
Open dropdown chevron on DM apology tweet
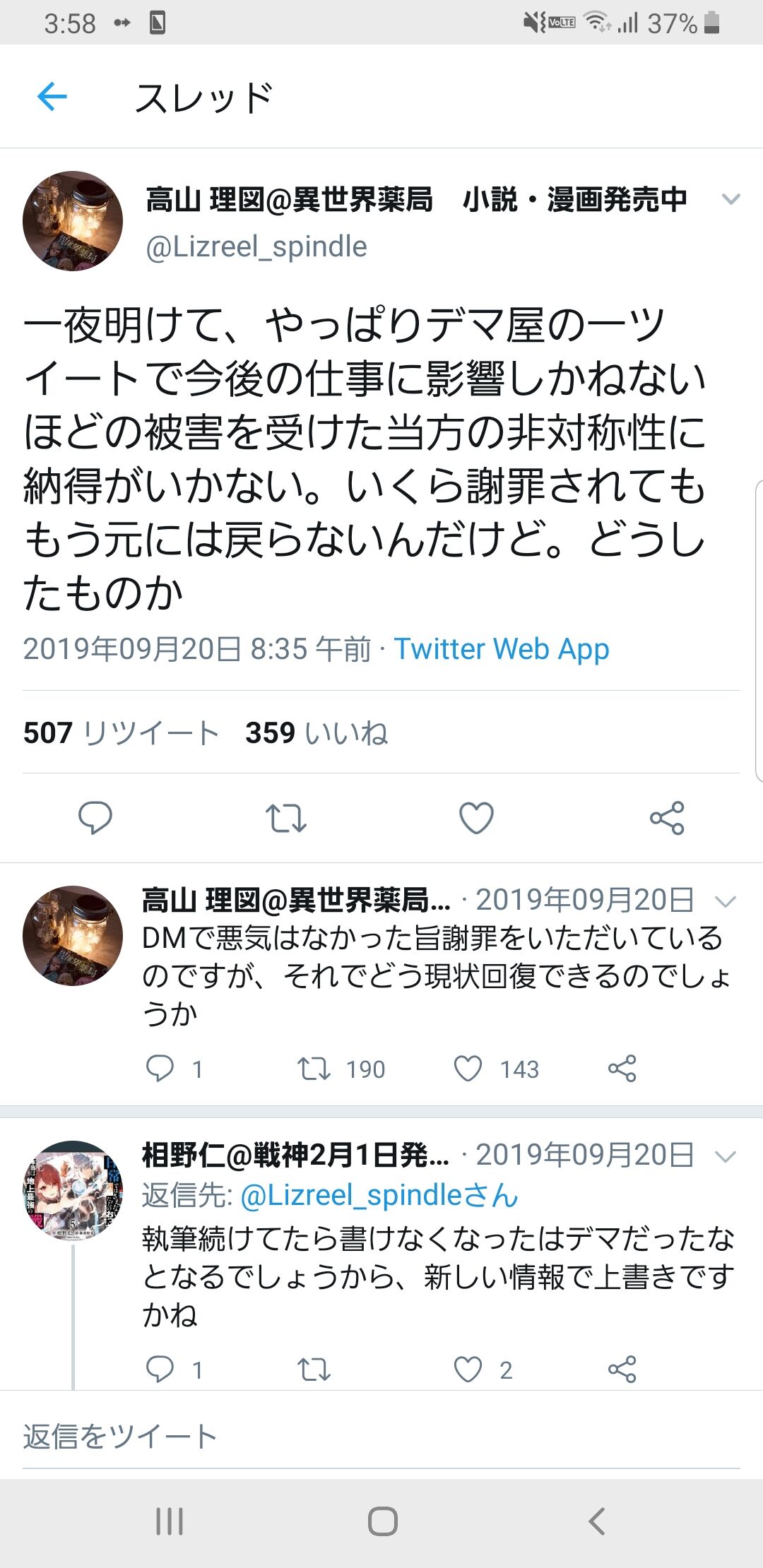[726, 901]
